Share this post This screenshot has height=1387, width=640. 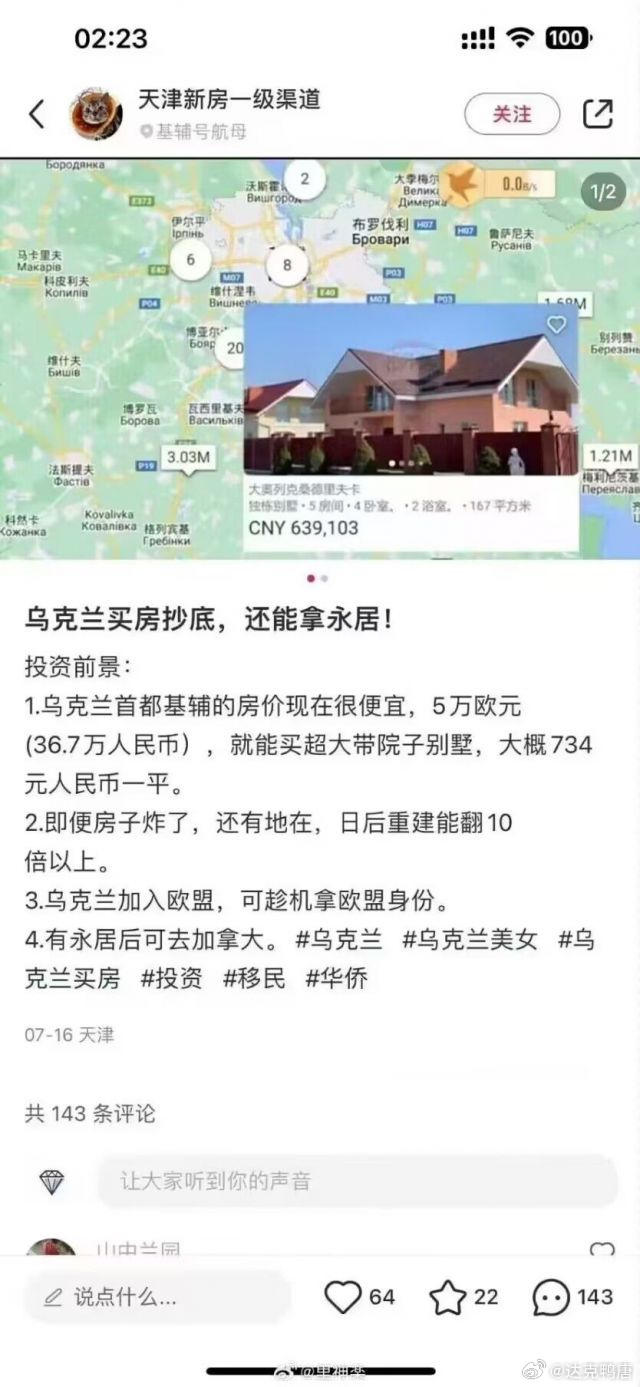tap(598, 114)
